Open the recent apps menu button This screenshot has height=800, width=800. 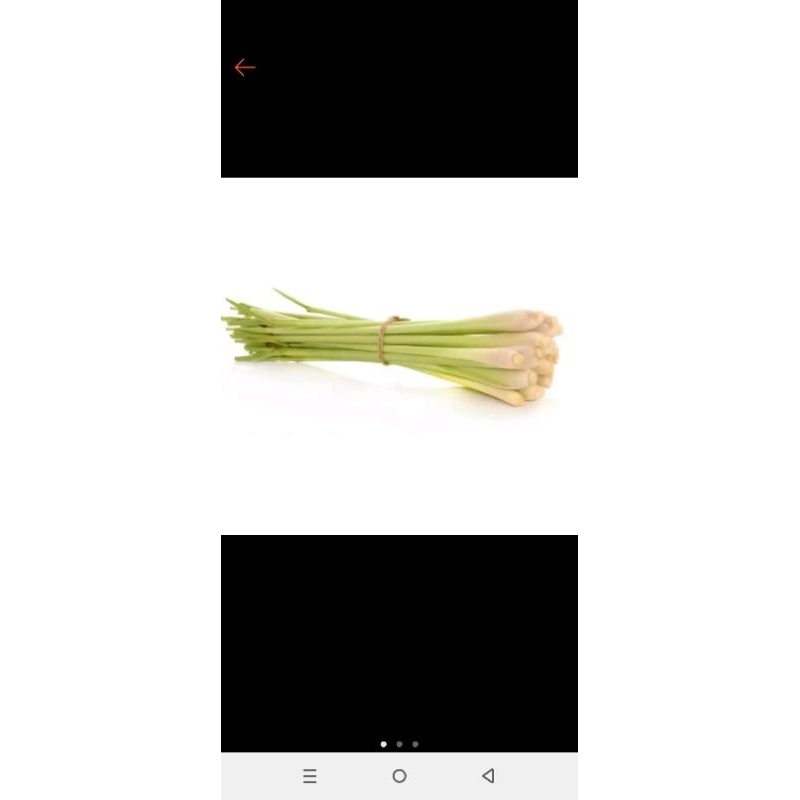[310, 776]
